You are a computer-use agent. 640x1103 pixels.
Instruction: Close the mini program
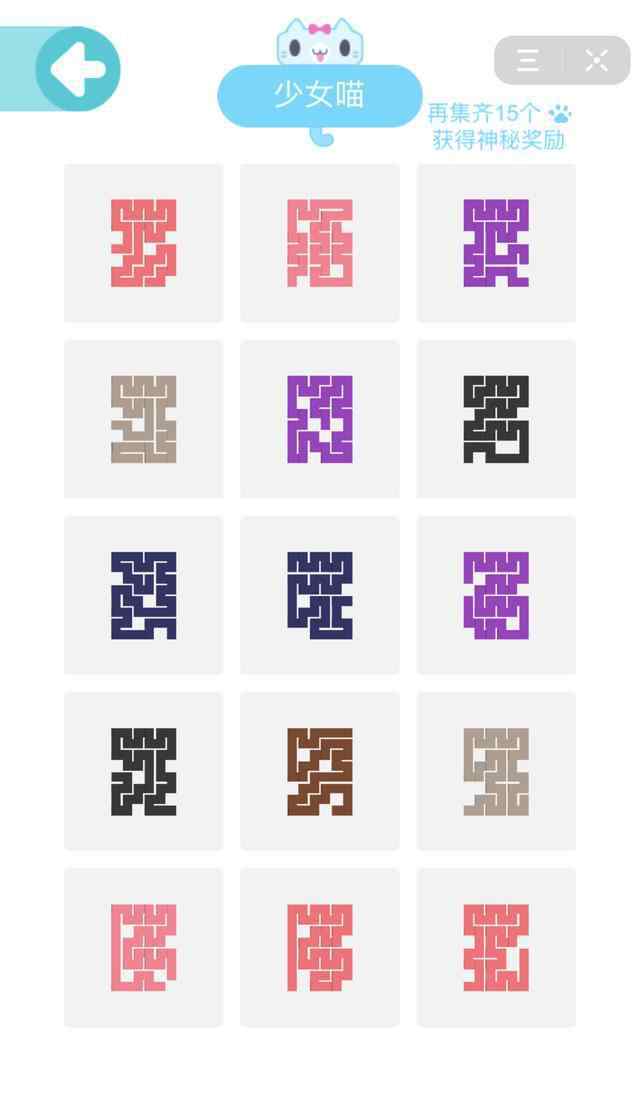[x=596, y=61]
